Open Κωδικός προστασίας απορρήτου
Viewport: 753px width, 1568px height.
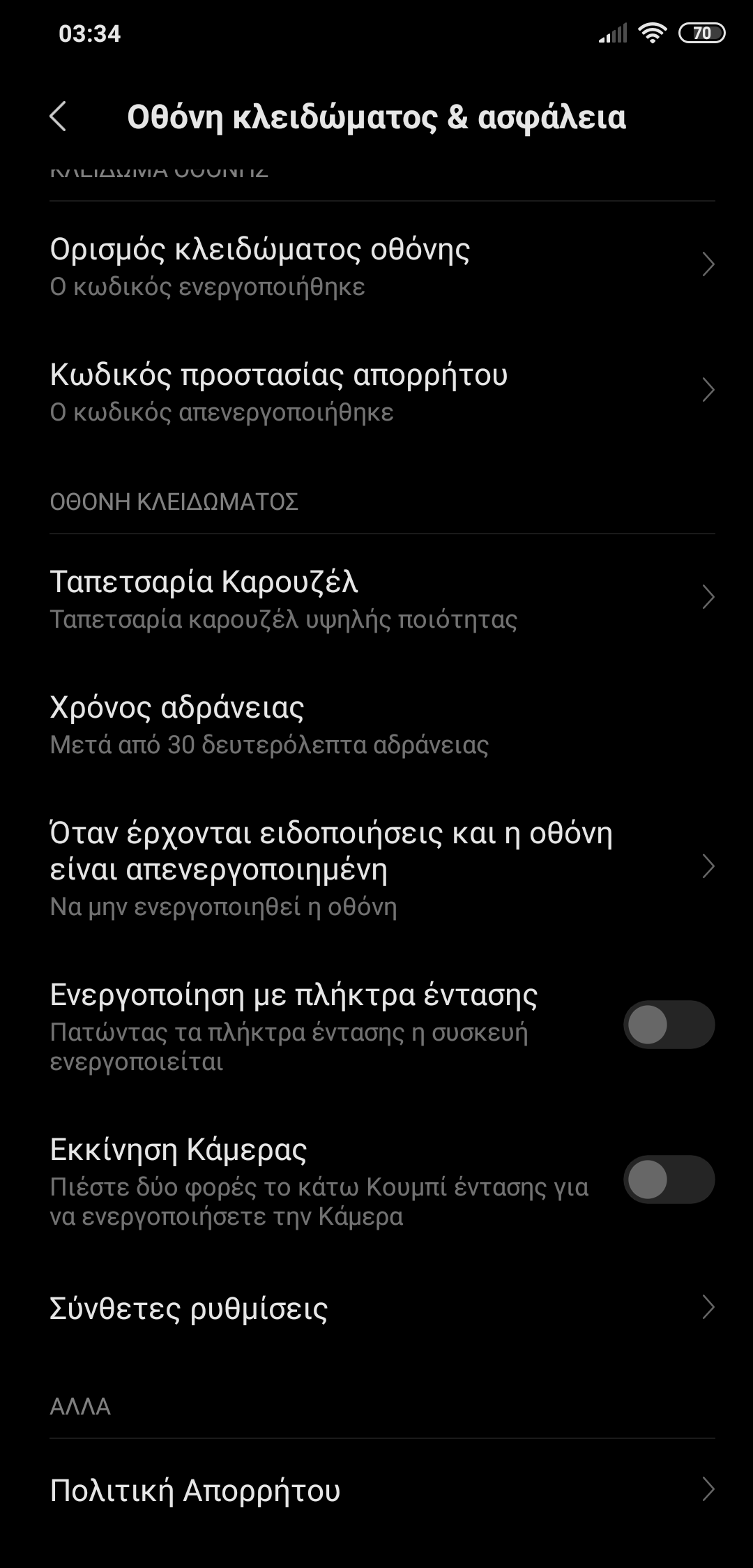click(376, 391)
